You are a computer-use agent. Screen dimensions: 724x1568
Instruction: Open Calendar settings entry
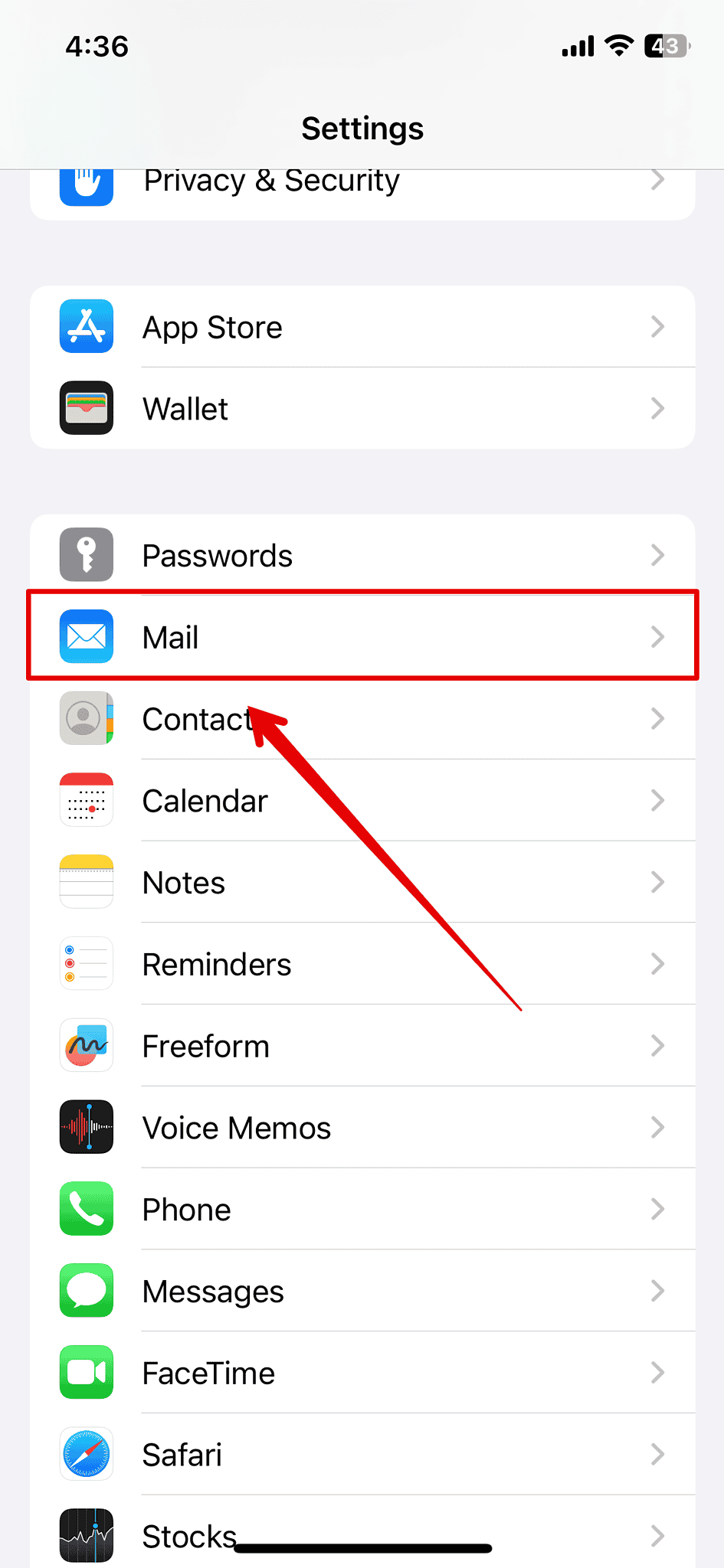[362, 800]
